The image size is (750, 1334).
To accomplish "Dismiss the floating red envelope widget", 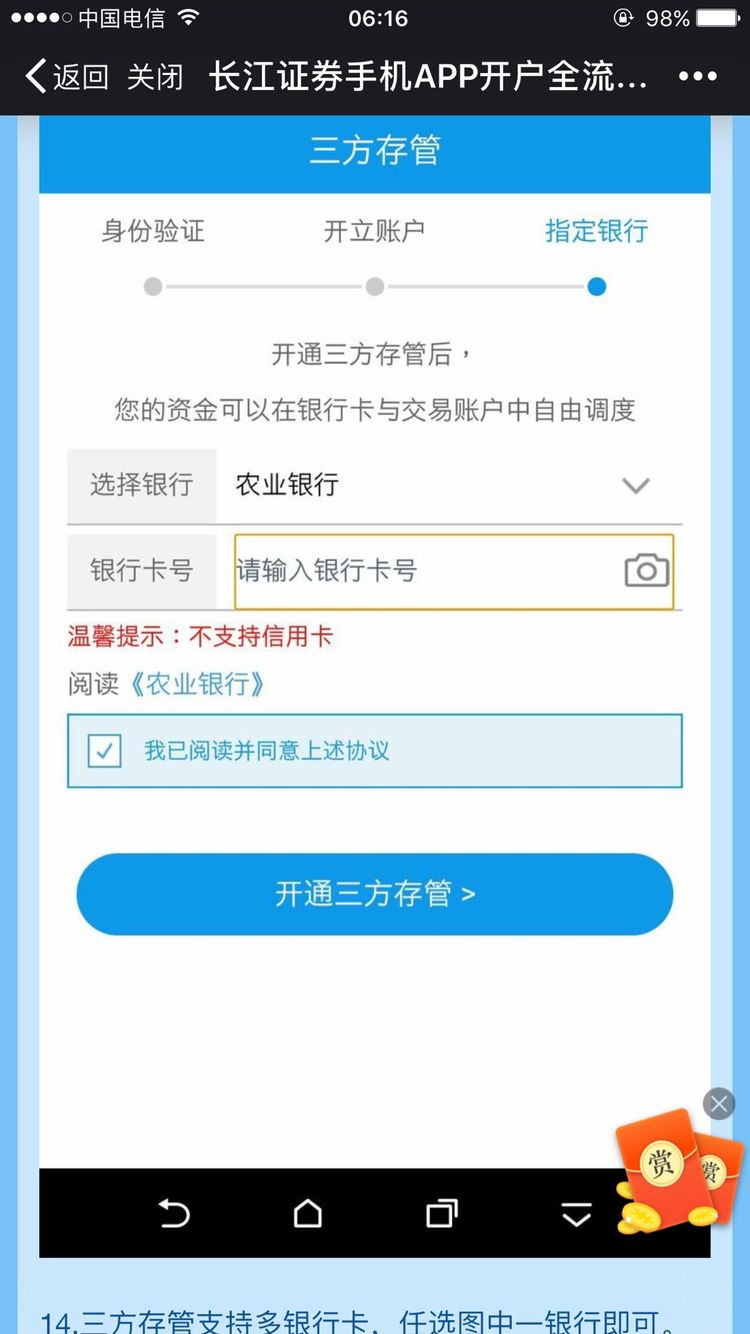I will coord(718,1104).
